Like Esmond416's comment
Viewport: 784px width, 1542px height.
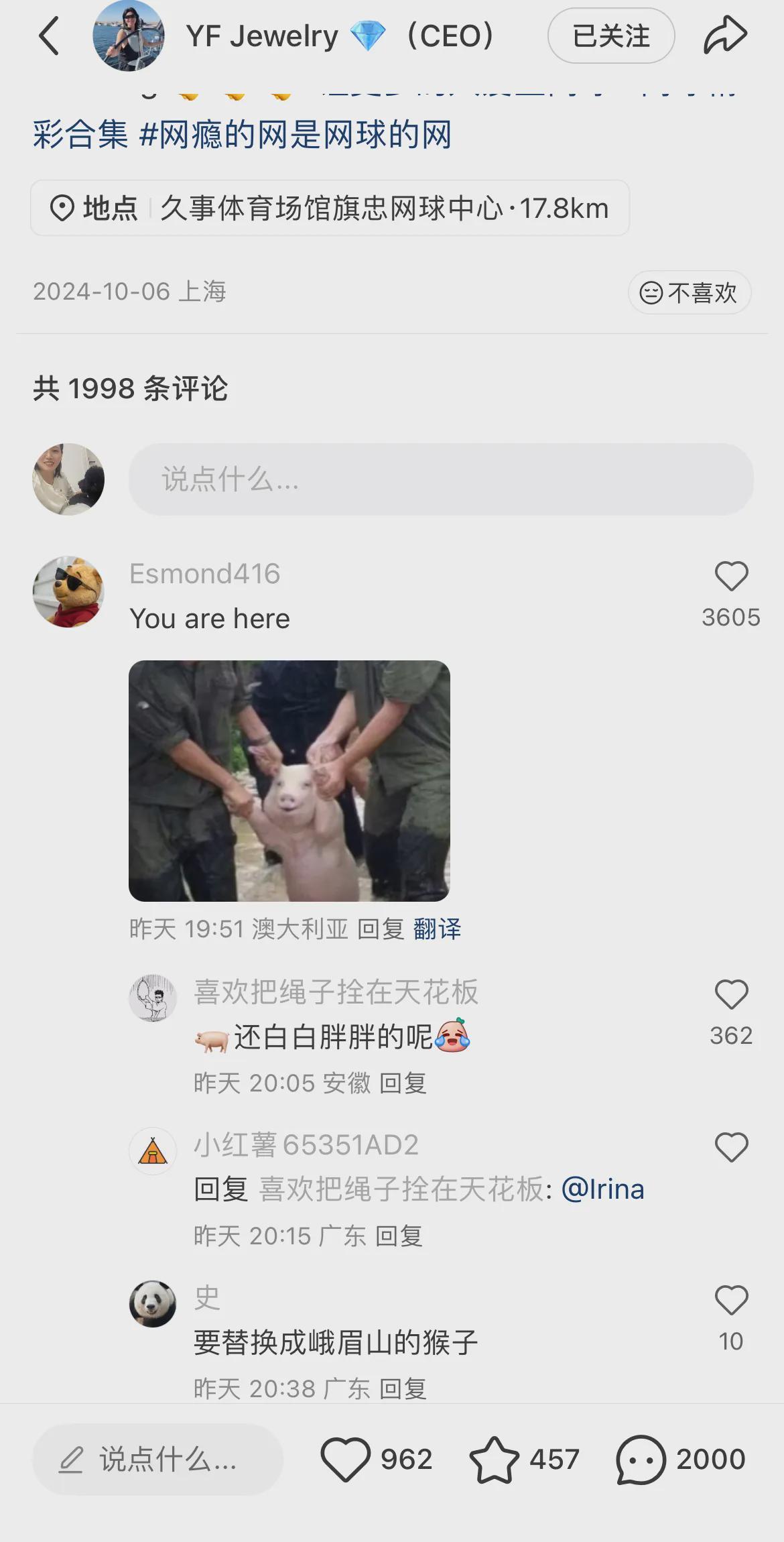731,577
